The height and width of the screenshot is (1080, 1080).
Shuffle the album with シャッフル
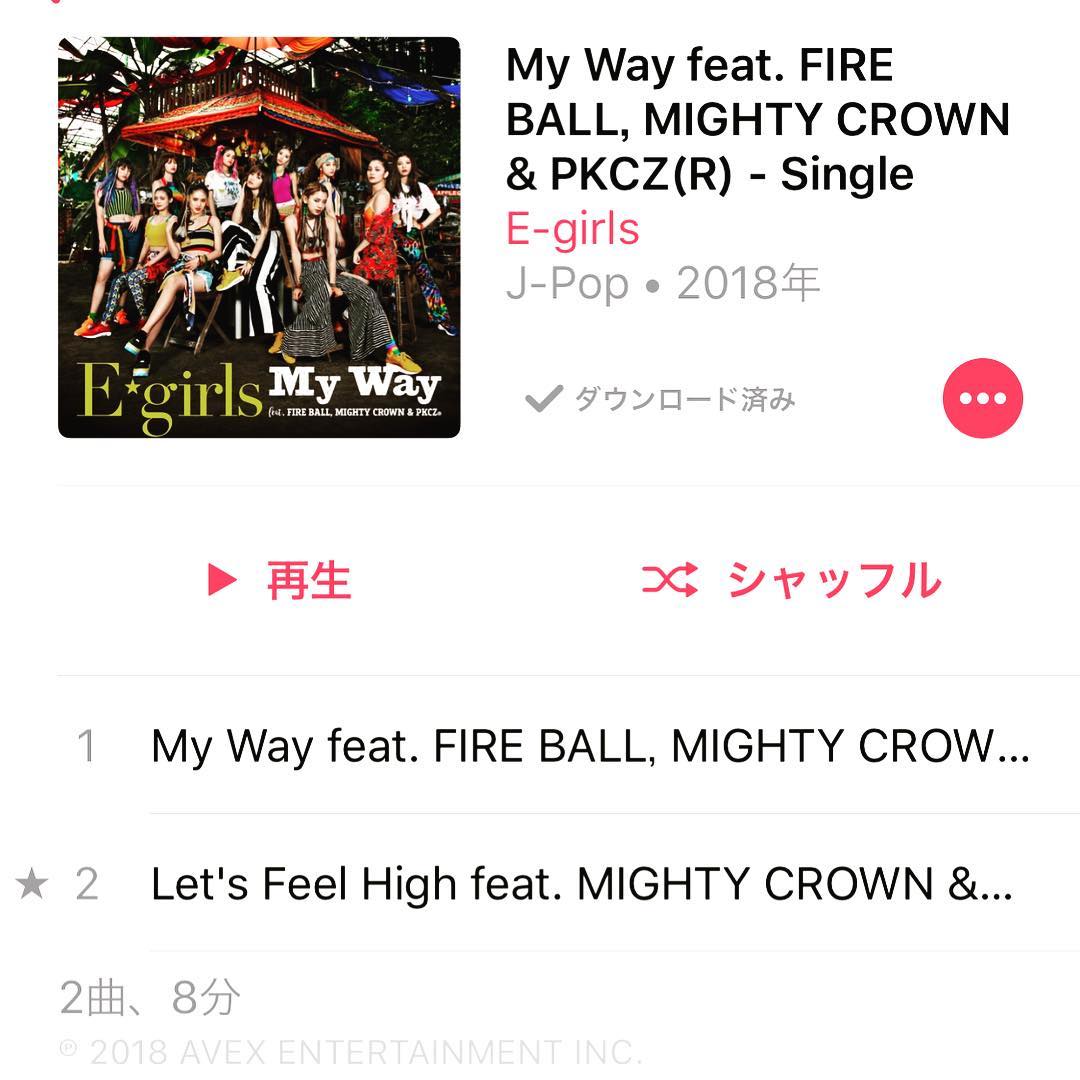[x=791, y=580]
